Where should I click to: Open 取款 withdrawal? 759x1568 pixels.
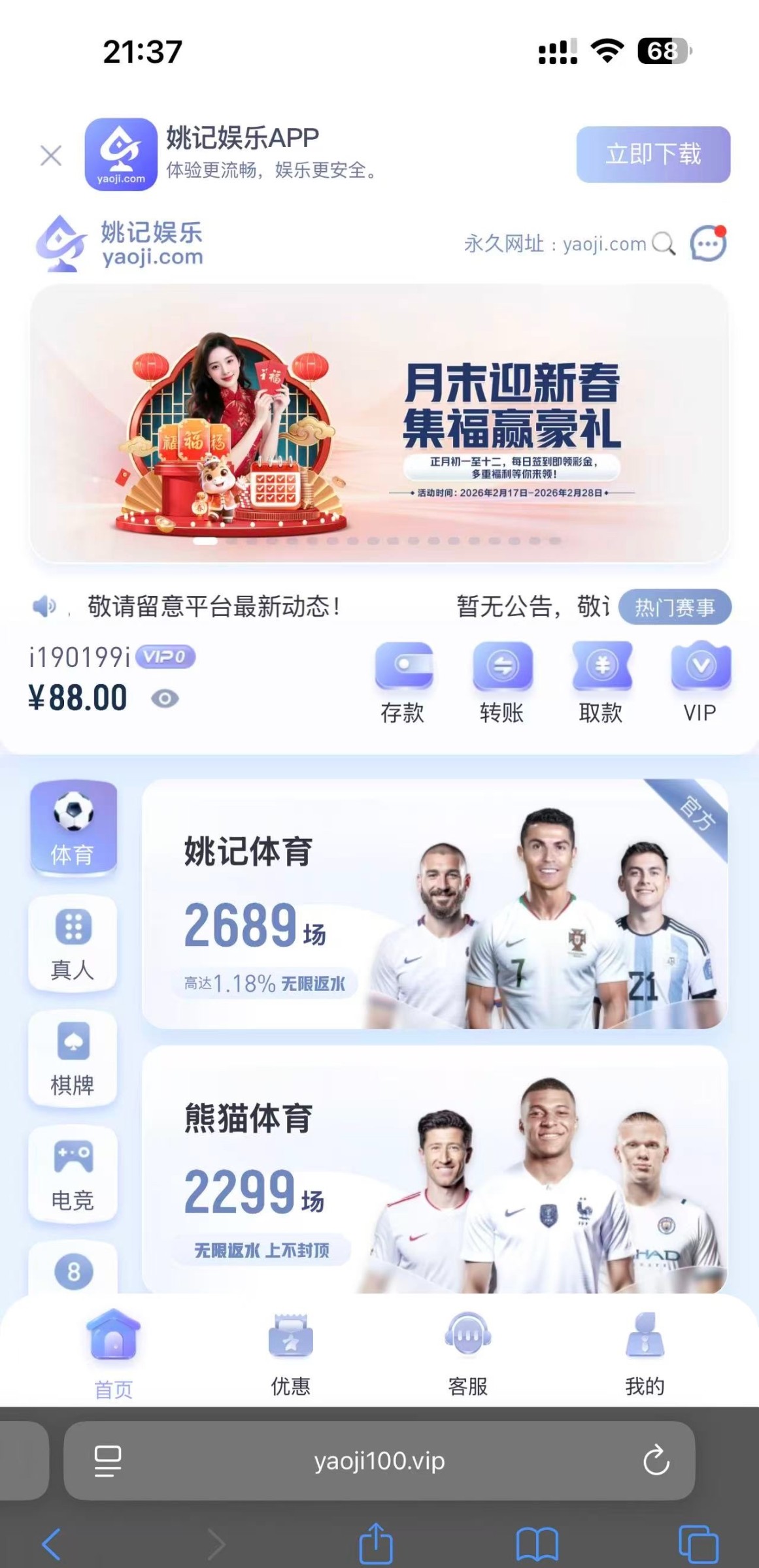point(601,681)
